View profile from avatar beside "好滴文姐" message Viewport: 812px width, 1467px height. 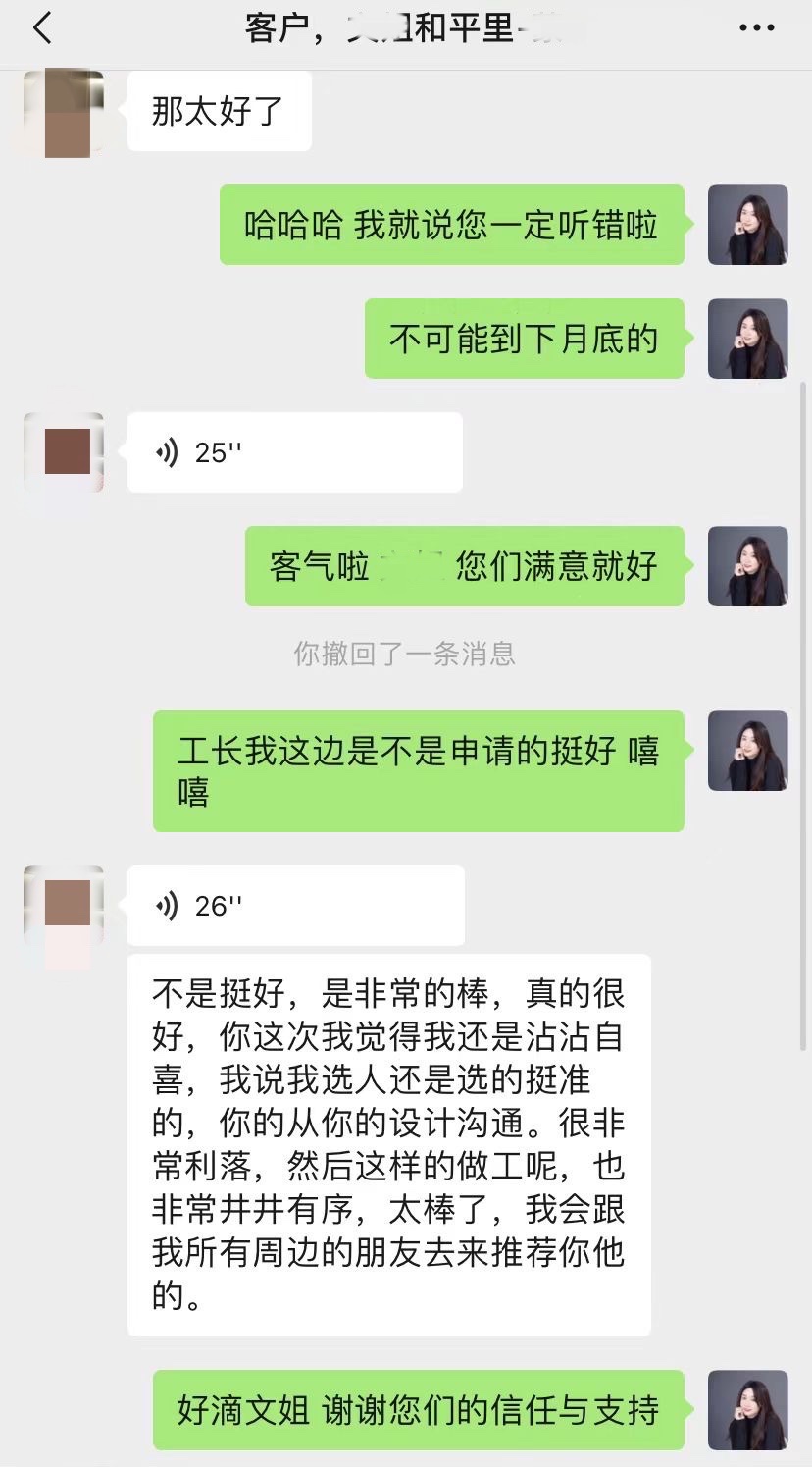click(x=747, y=1410)
